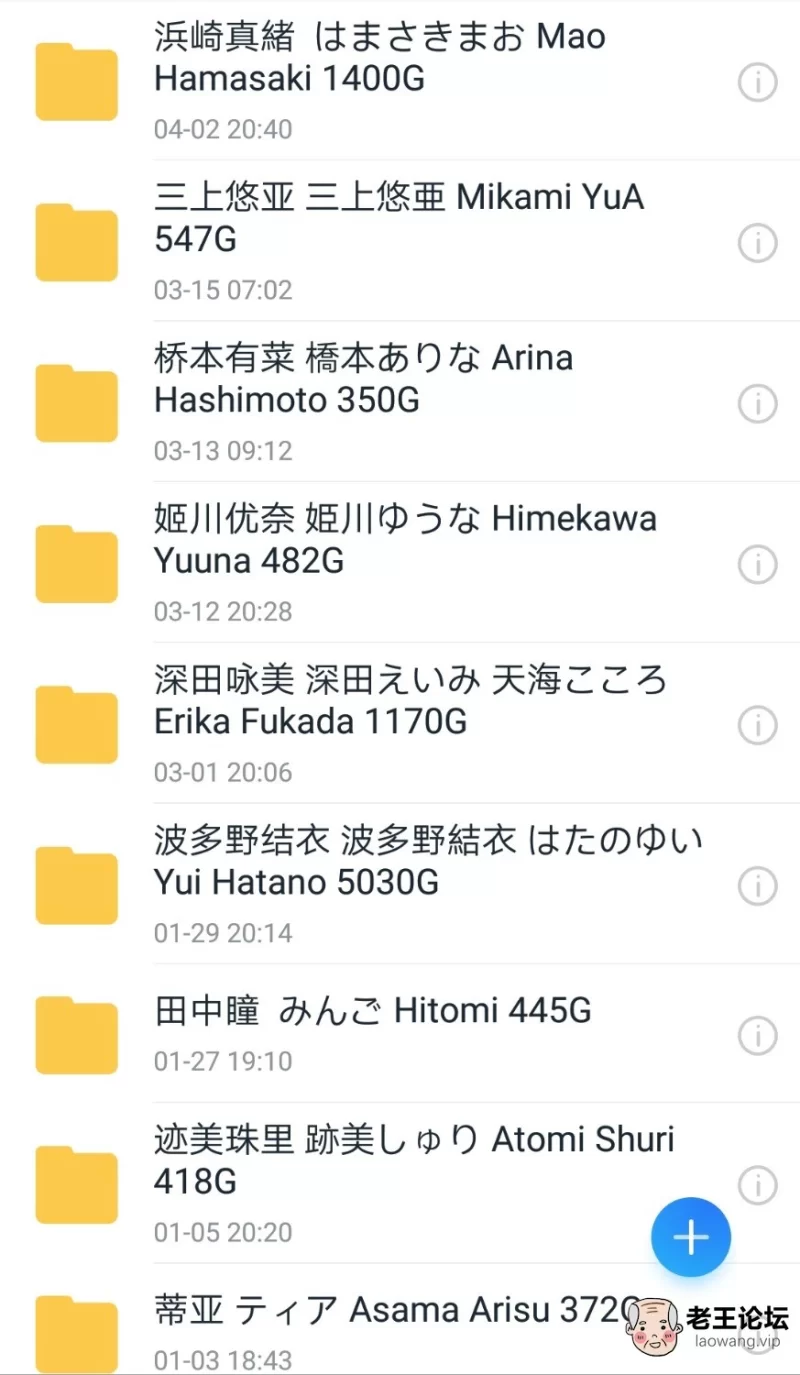800x1375 pixels.
Task: Open the Mao Hamasaki 1400G folder
Action: 400,81
